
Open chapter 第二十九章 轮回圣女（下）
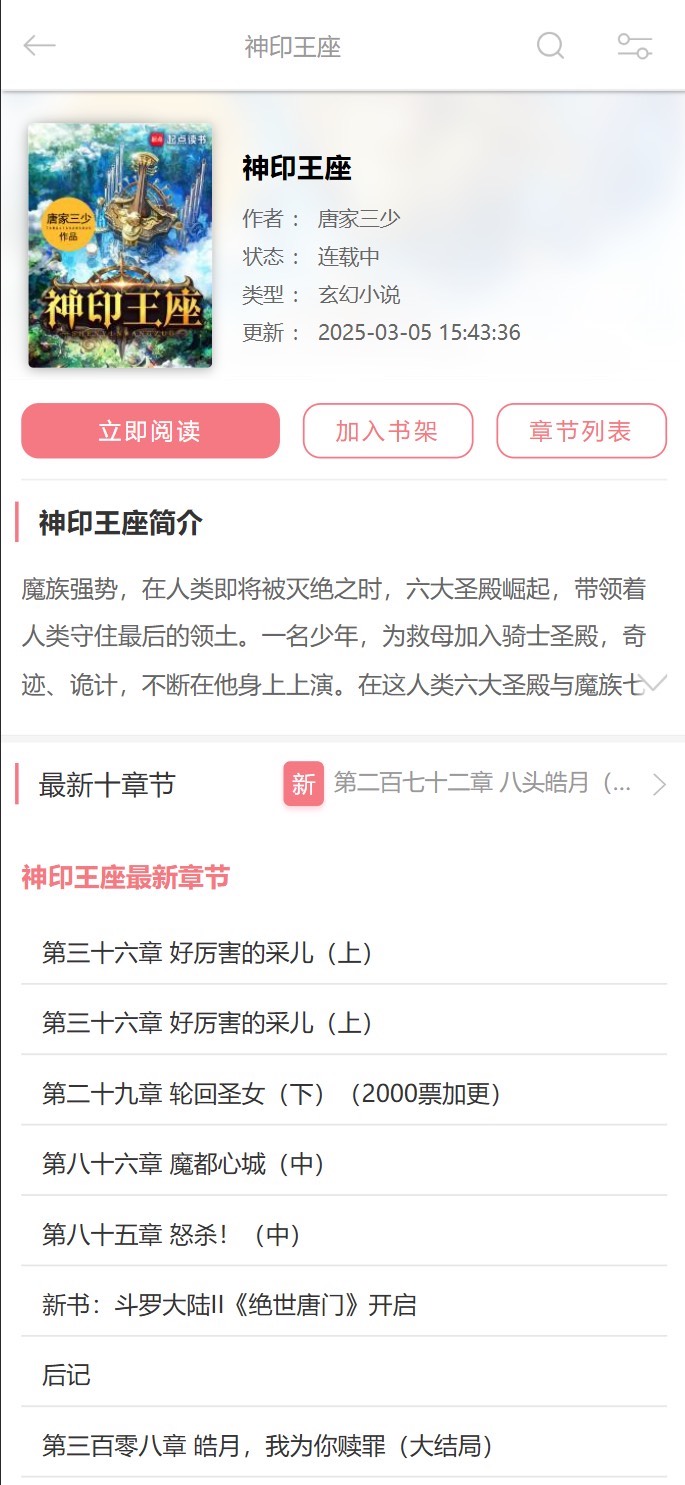click(x=272, y=1094)
